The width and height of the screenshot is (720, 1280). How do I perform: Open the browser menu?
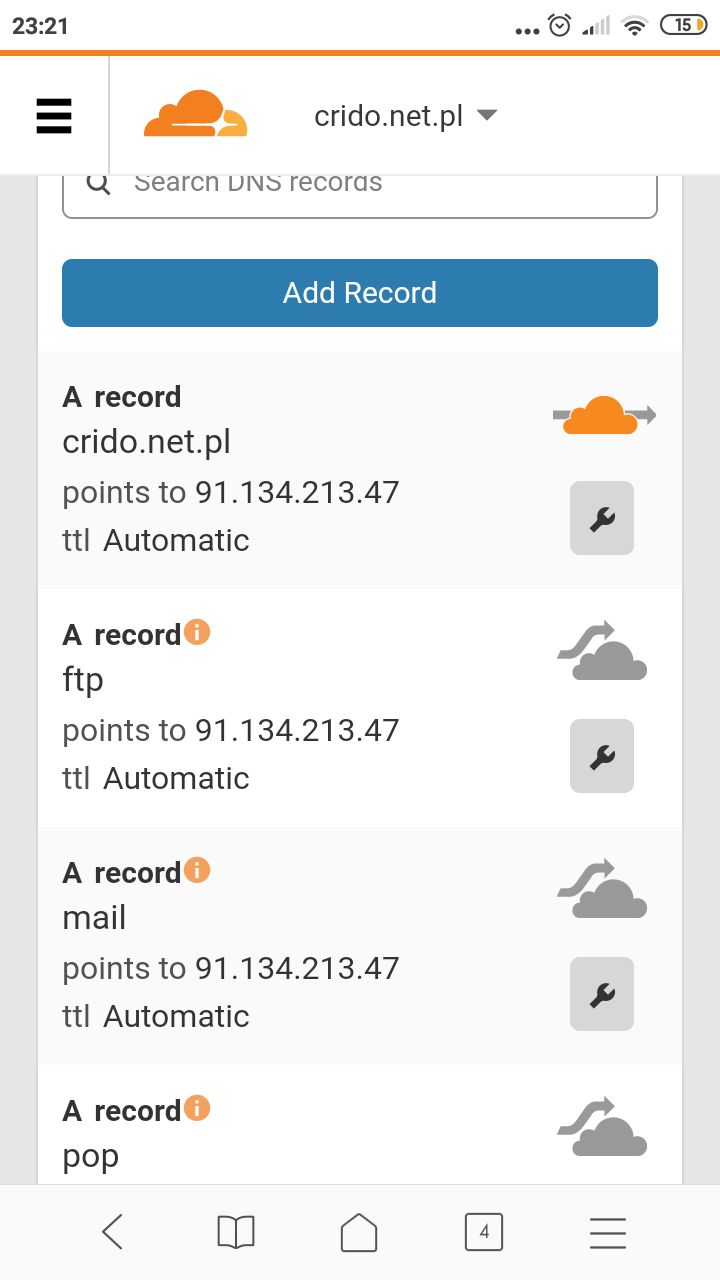click(x=607, y=1232)
